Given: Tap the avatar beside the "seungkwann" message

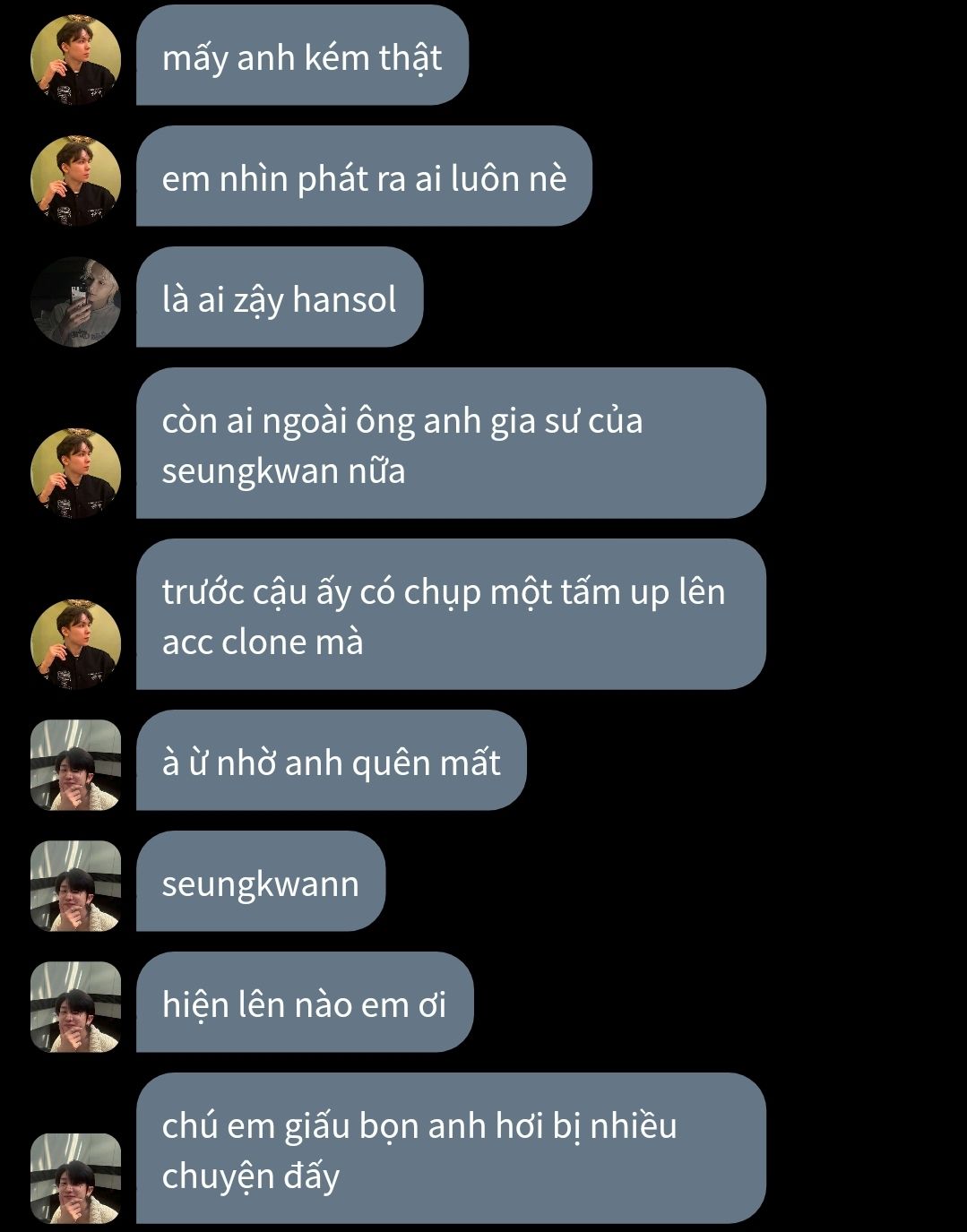Looking at the screenshot, I should 75,885.
